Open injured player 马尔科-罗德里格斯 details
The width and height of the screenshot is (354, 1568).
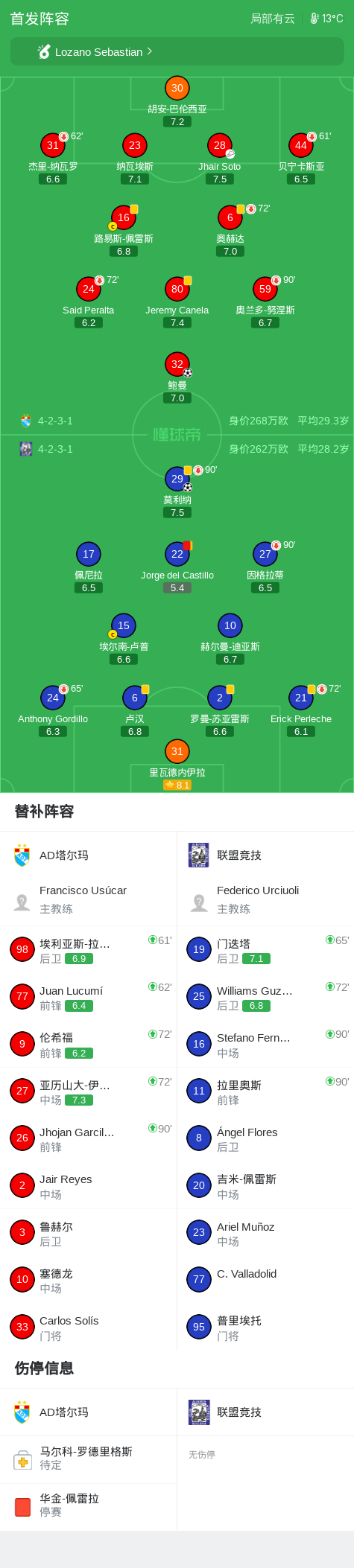tap(89, 1459)
